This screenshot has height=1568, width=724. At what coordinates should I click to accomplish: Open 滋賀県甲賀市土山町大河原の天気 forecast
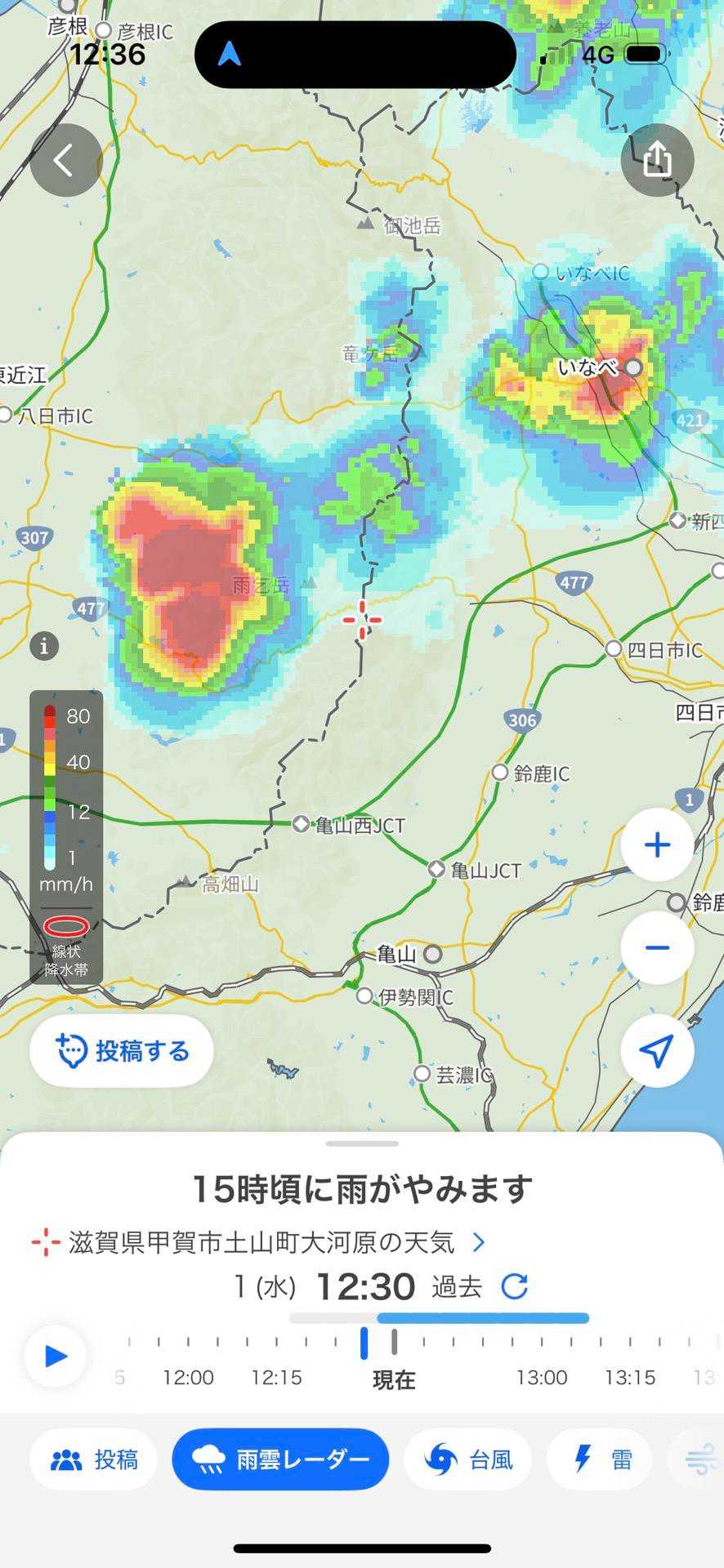pyautogui.click(x=261, y=1242)
